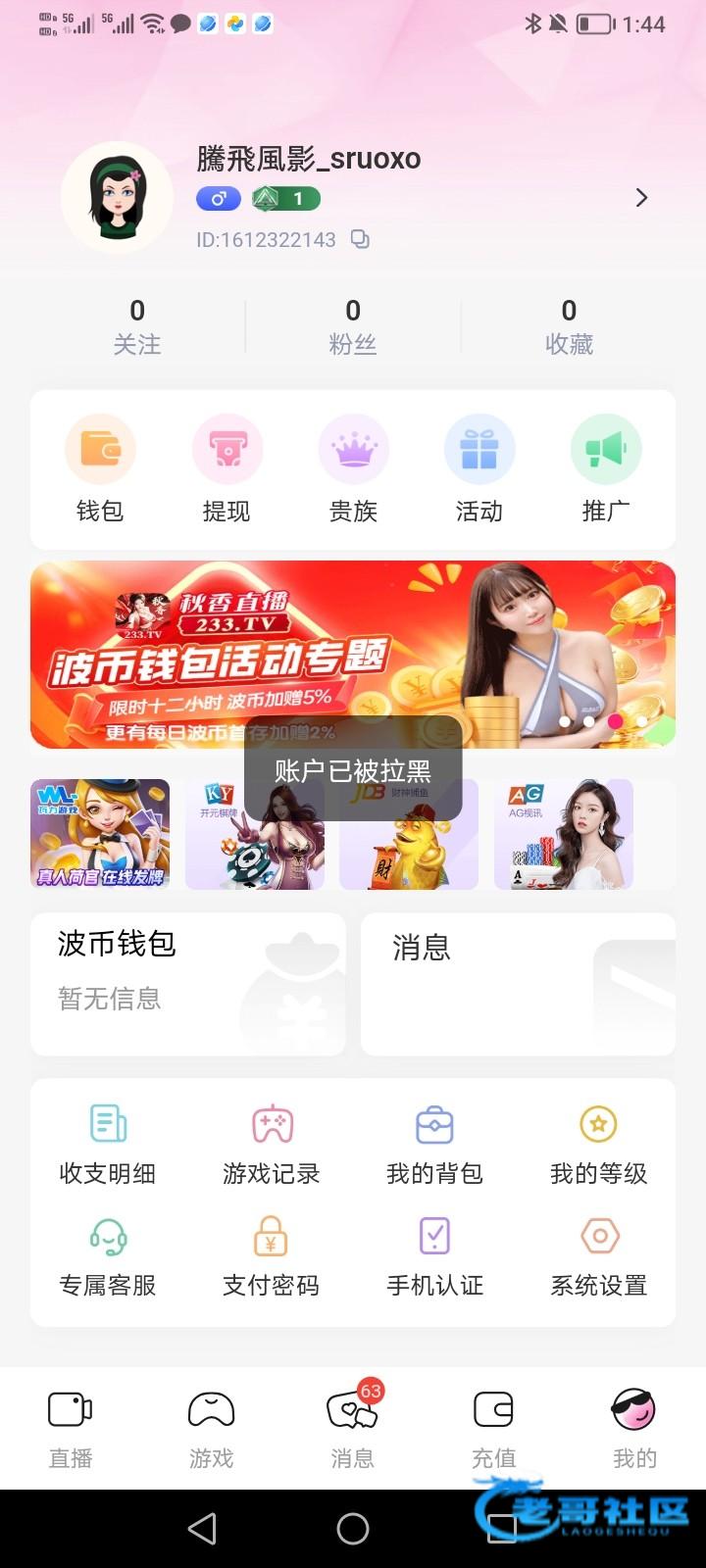Open the 贵族 noble section
The width and height of the screenshot is (706, 1568).
coord(353,468)
